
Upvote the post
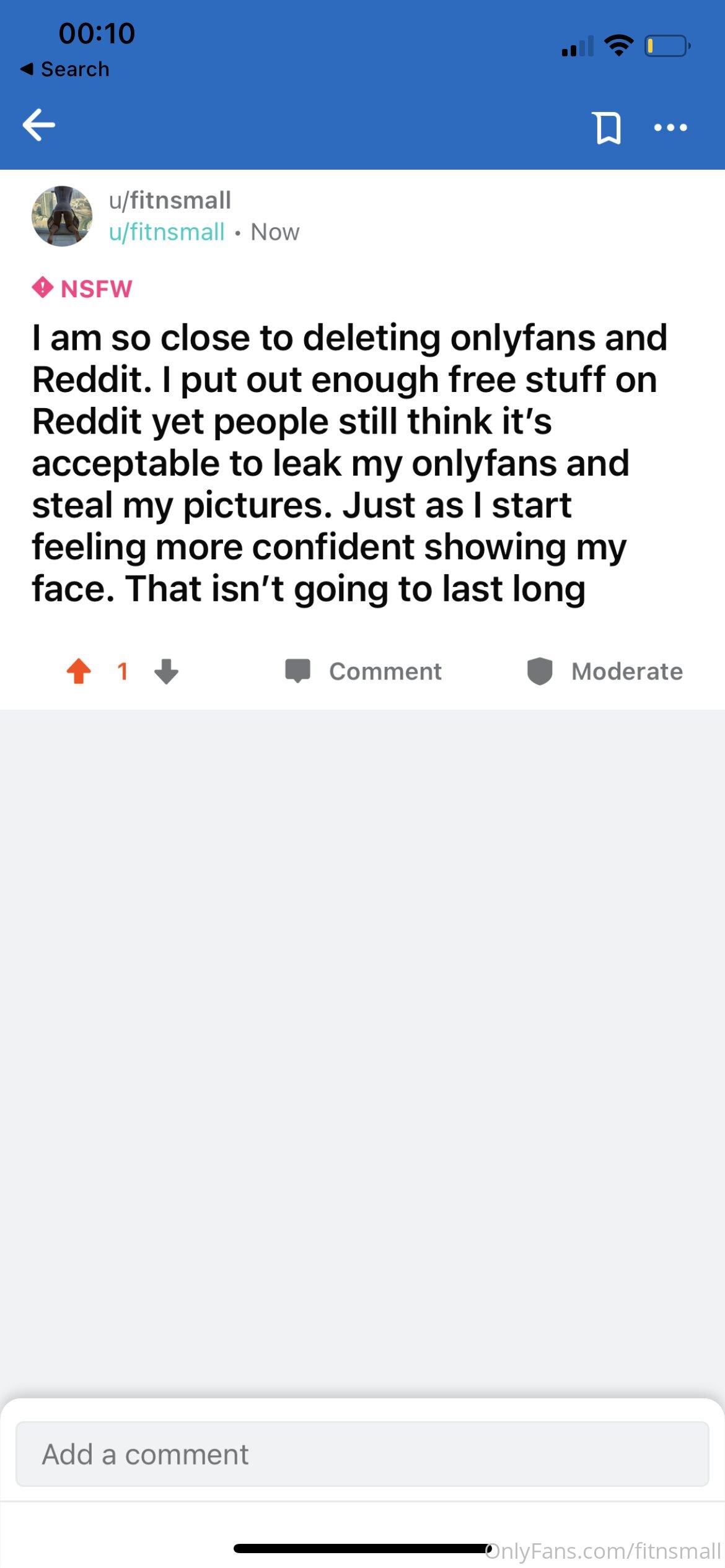coord(79,671)
